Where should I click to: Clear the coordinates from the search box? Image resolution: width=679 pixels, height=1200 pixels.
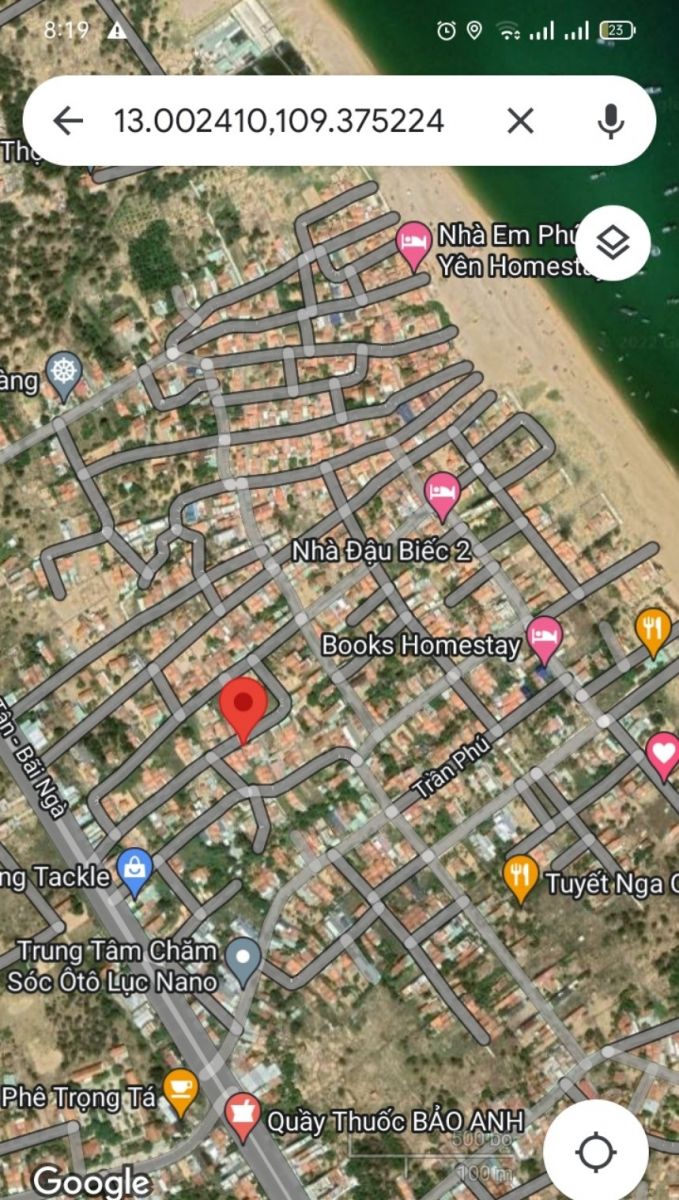pos(520,121)
